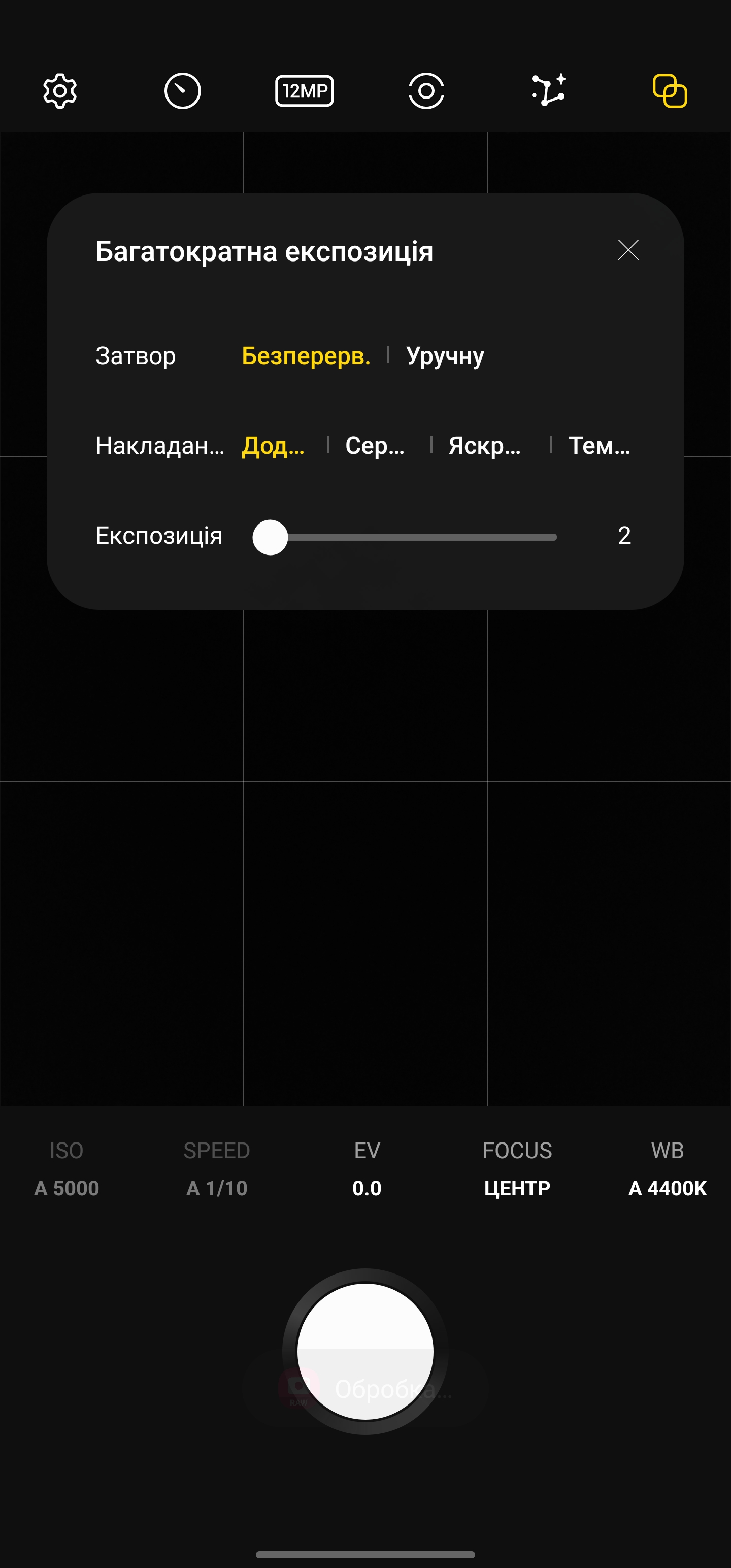Close the Багатократна експозиція panel

click(628, 250)
